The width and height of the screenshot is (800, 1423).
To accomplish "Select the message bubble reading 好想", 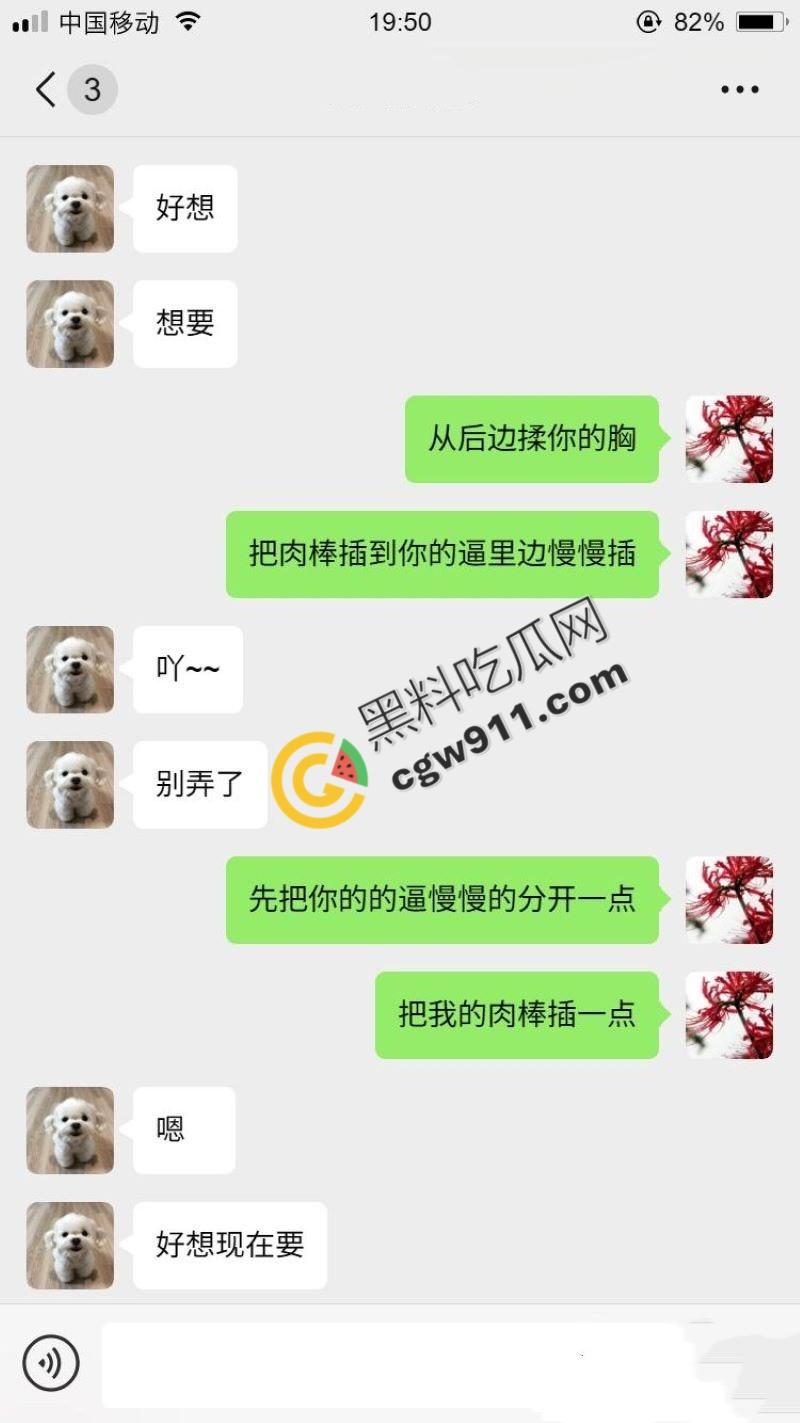I will point(184,208).
